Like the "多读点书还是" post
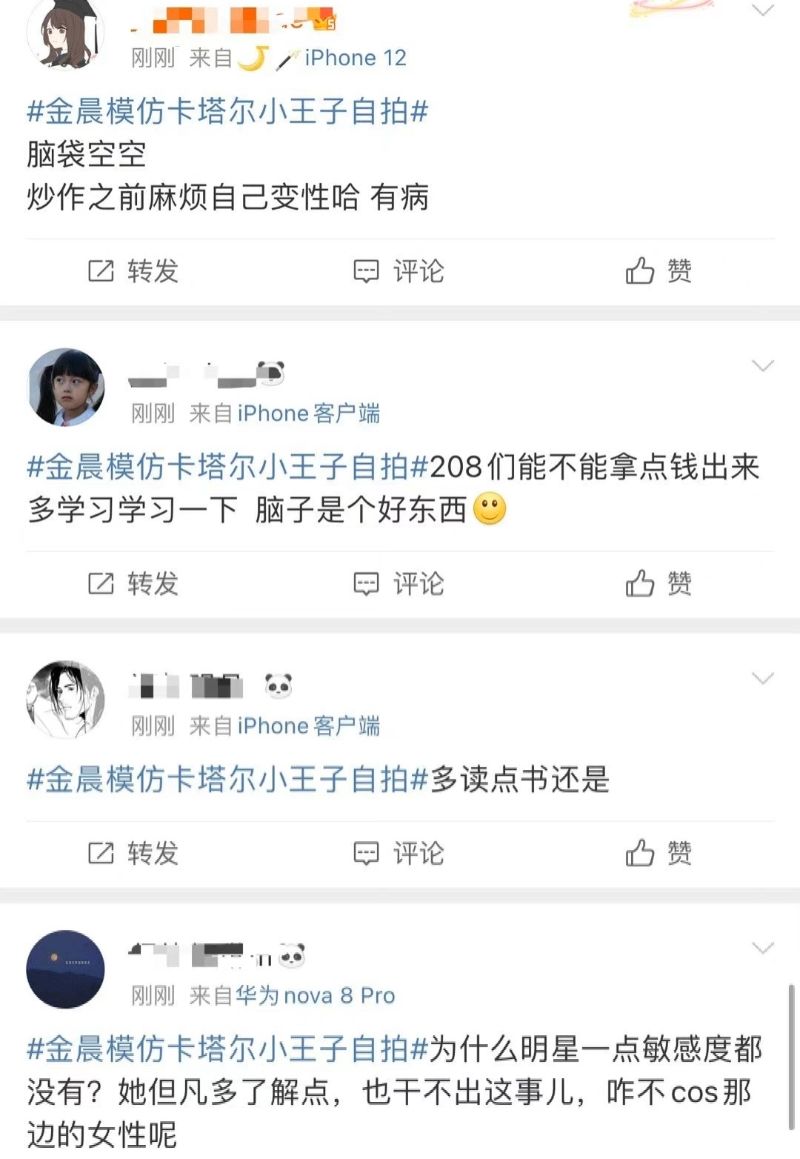The width and height of the screenshot is (800, 1159). click(659, 853)
